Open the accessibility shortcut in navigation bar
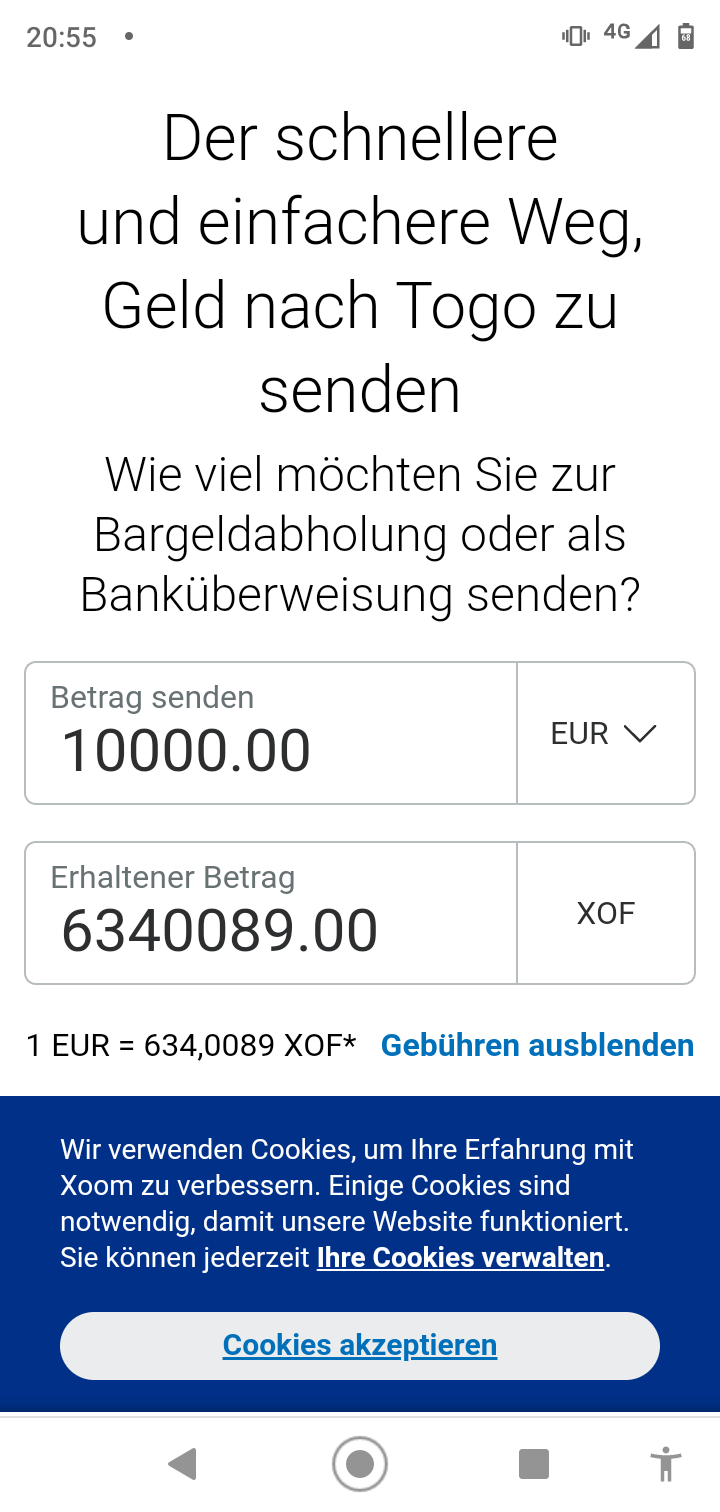This screenshot has height=1512, width=720. click(665, 1464)
